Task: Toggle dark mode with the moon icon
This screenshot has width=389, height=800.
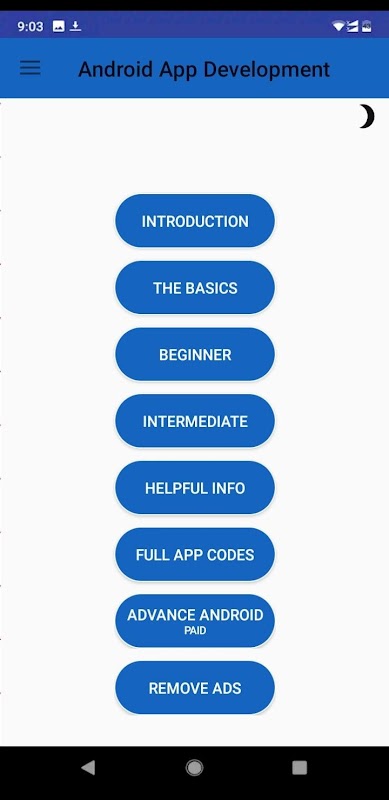Action: pos(367,116)
